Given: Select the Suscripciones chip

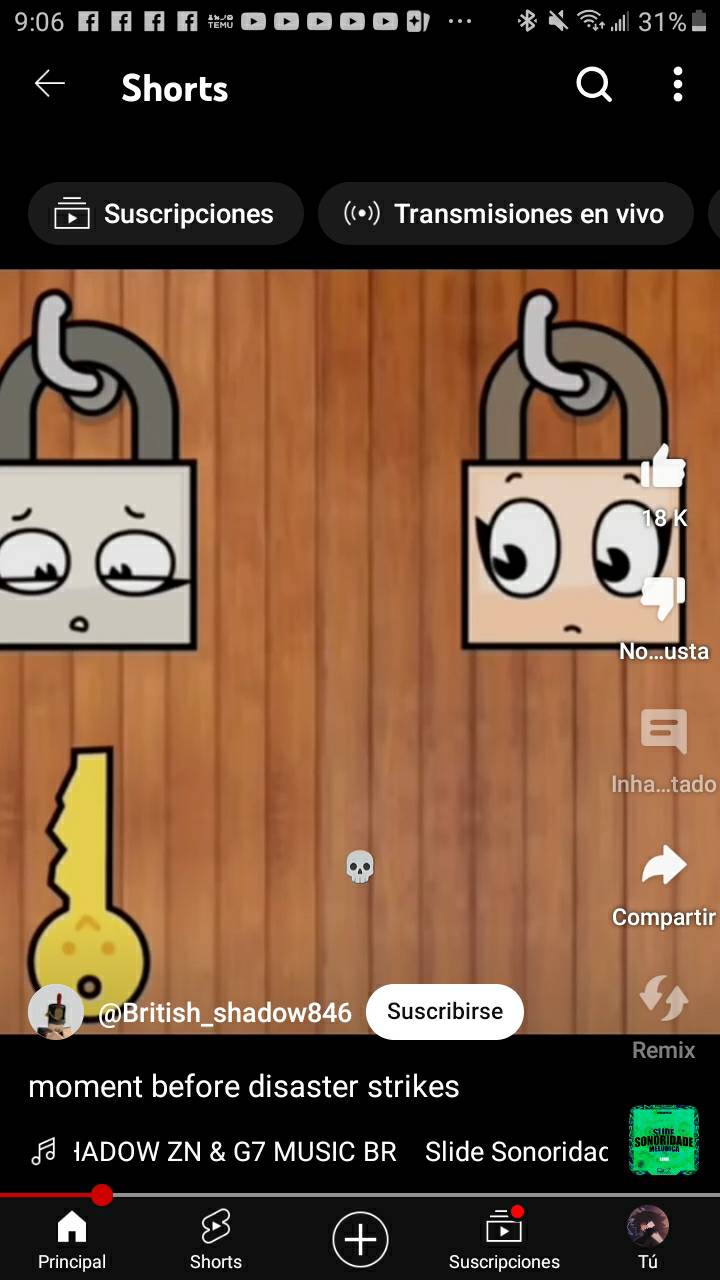Looking at the screenshot, I should [x=166, y=214].
